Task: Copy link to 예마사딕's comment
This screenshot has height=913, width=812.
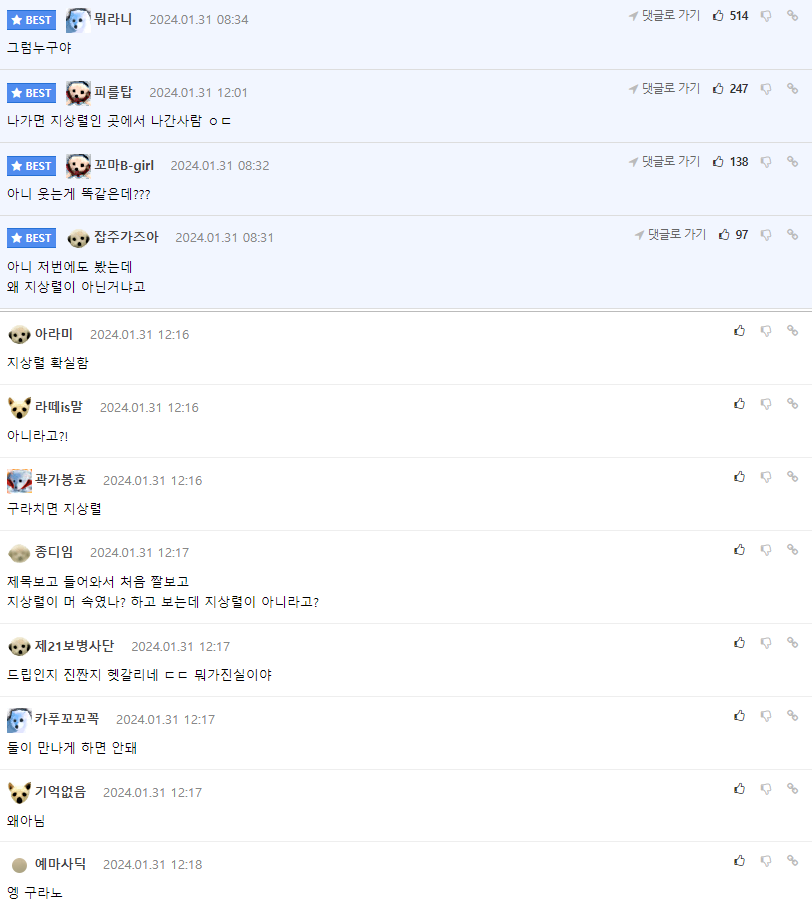Action: click(x=792, y=861)
